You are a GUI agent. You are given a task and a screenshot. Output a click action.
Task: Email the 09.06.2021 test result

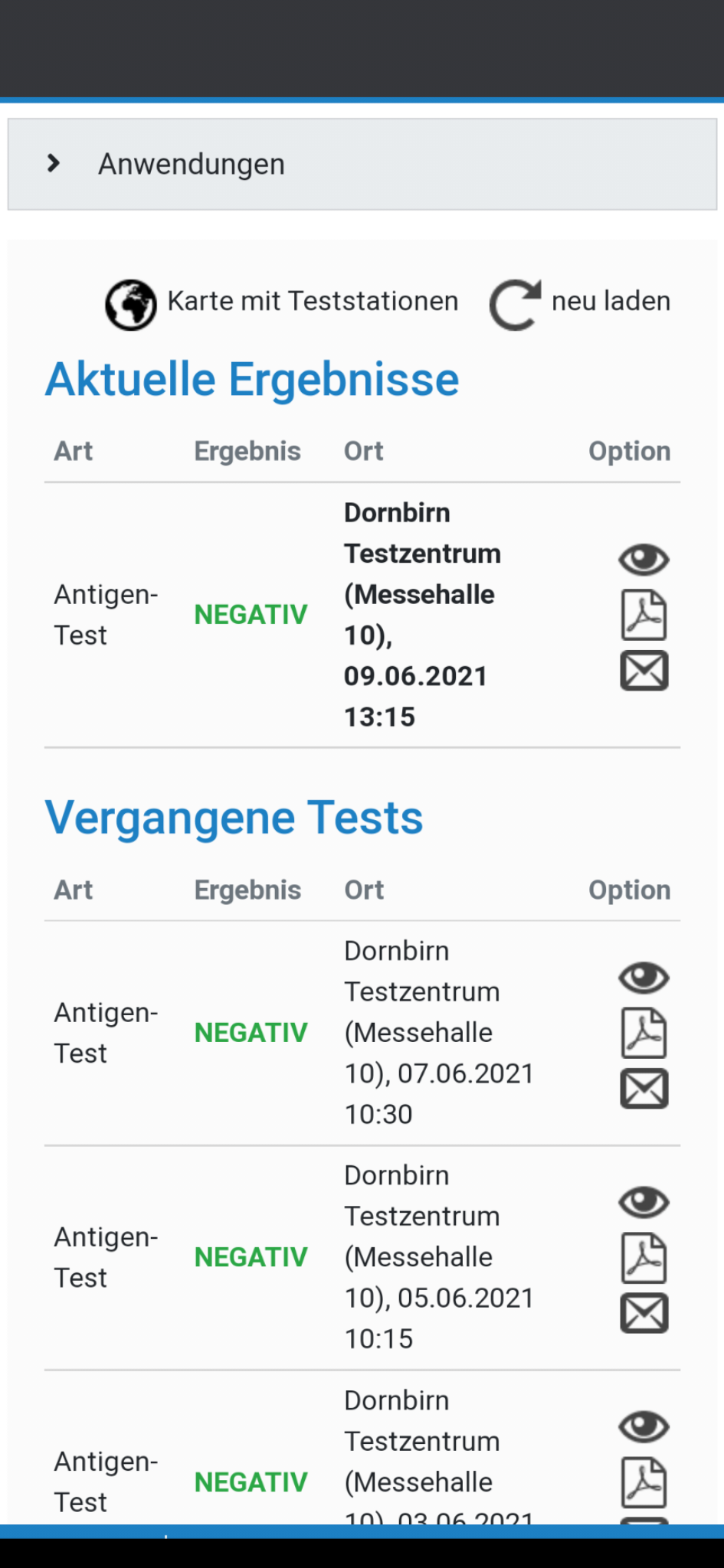[644, 671]
